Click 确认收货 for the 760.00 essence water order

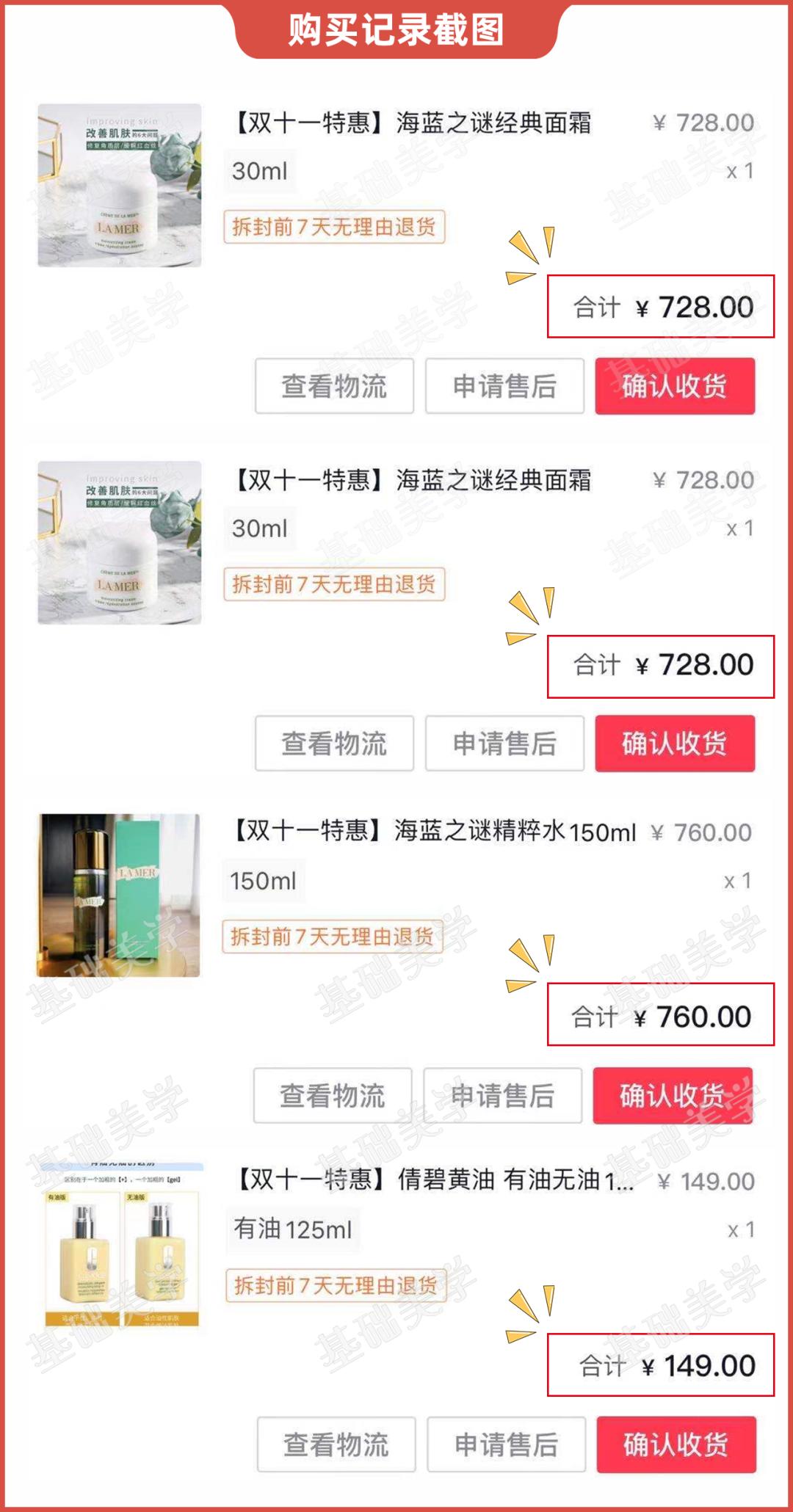[676, 1094]
